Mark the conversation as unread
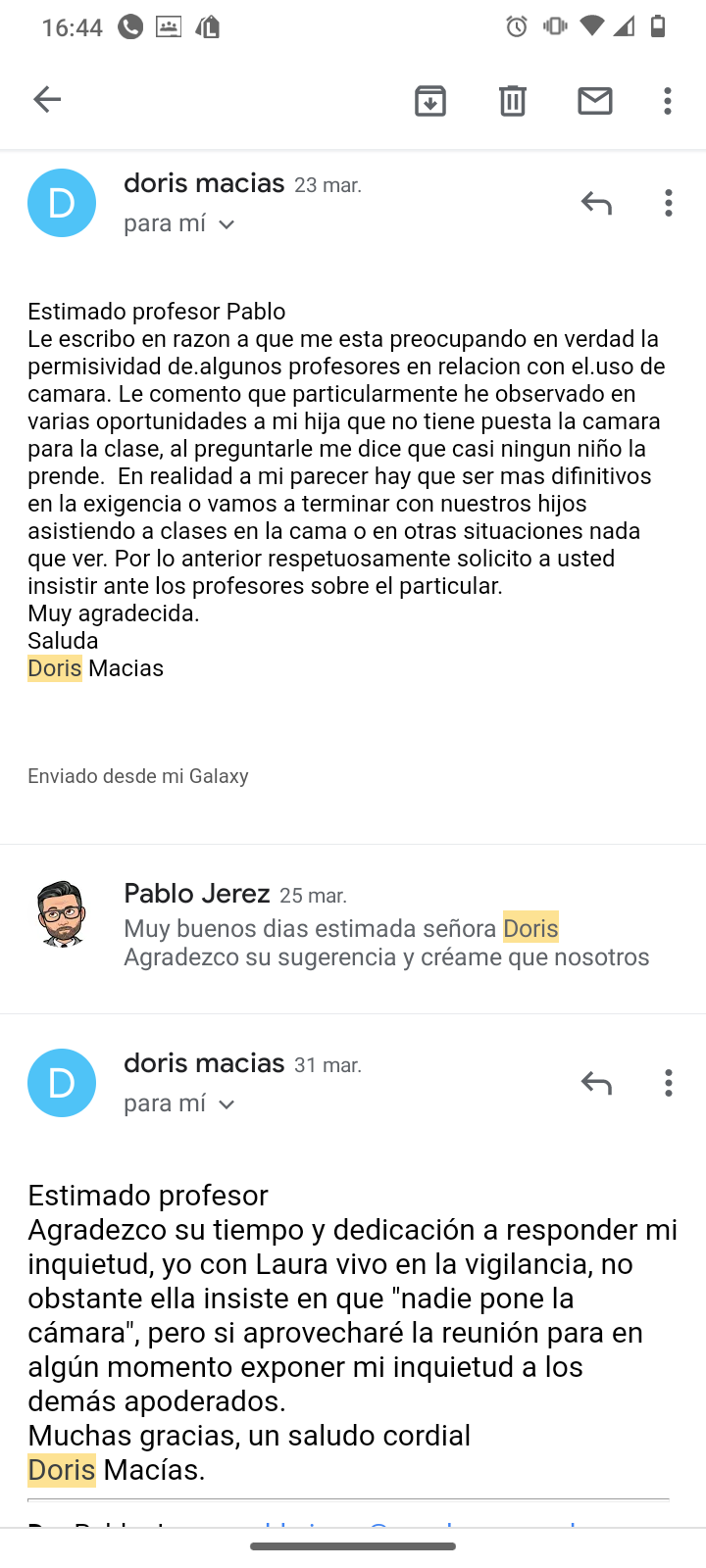 (594, 100)
